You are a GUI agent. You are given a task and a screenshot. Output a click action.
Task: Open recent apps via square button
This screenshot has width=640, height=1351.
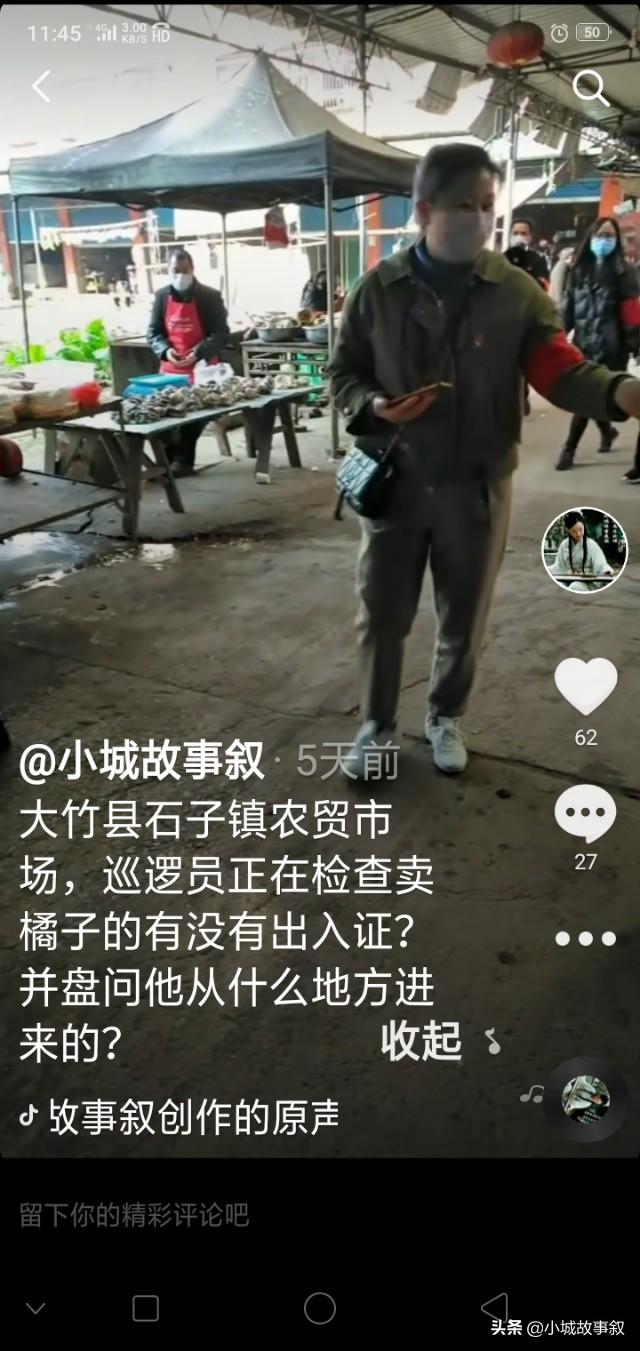click(146, 1308)
